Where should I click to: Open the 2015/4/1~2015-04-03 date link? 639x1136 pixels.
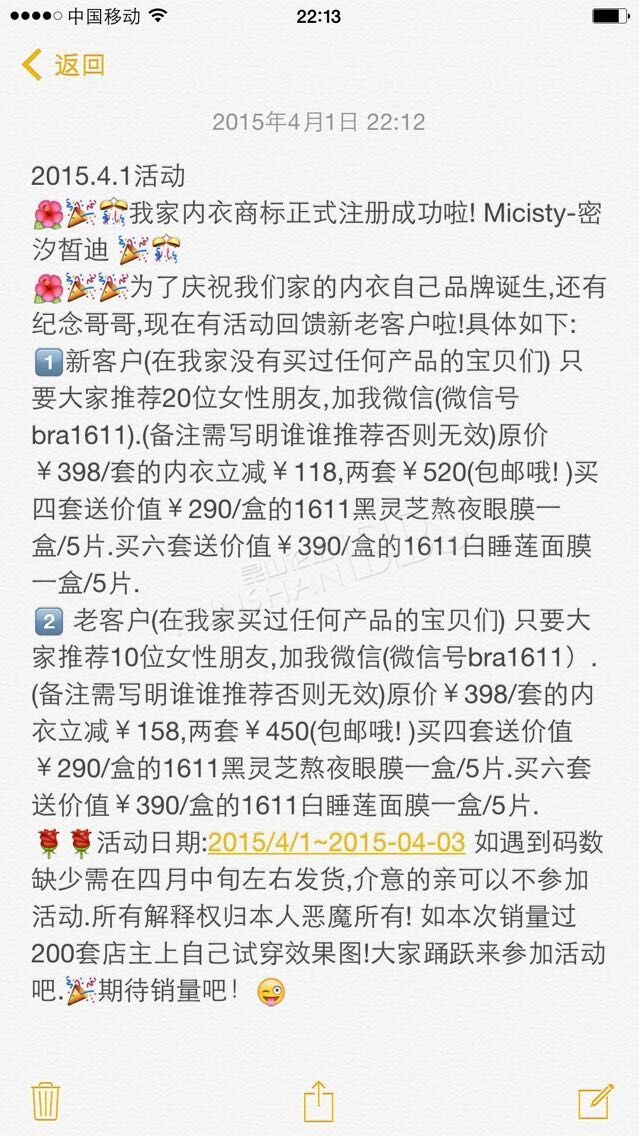[336, 843]
